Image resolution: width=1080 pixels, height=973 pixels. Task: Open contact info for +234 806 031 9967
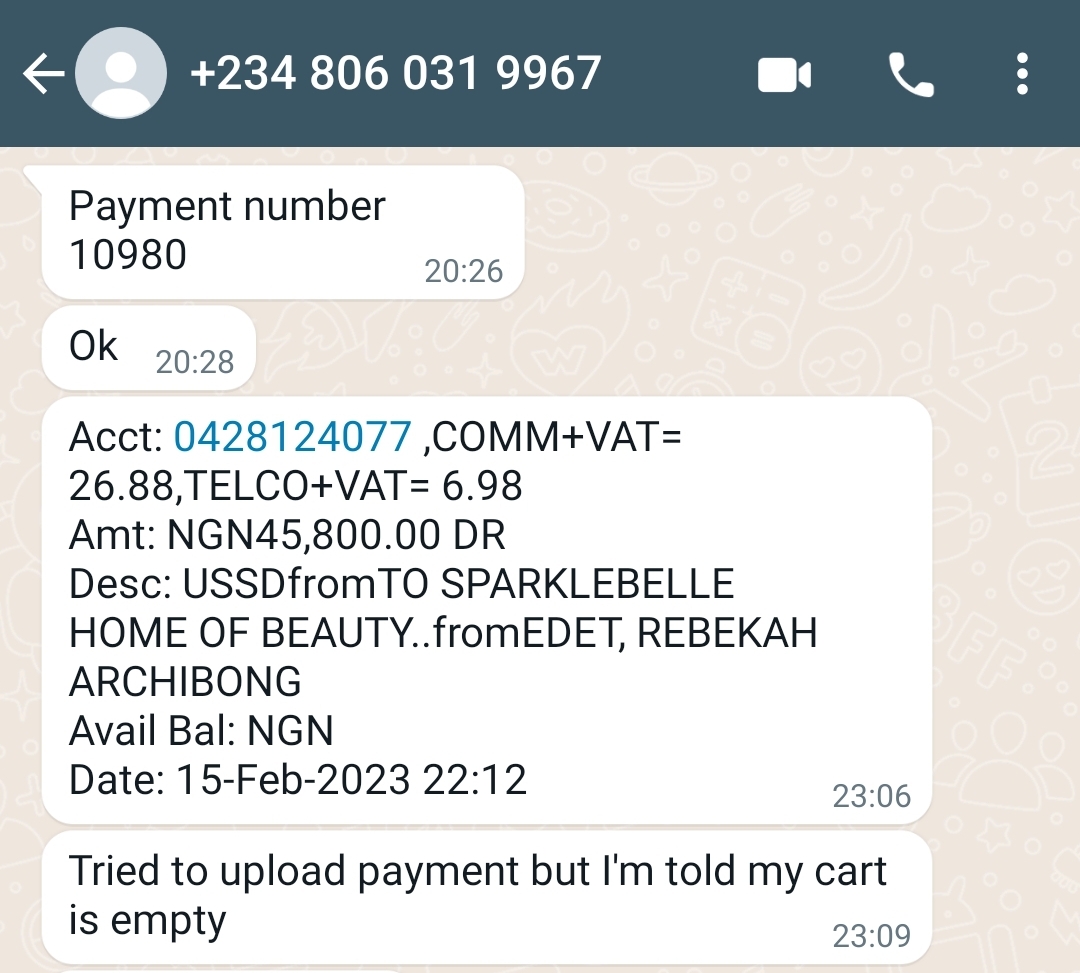coord(395,74)
